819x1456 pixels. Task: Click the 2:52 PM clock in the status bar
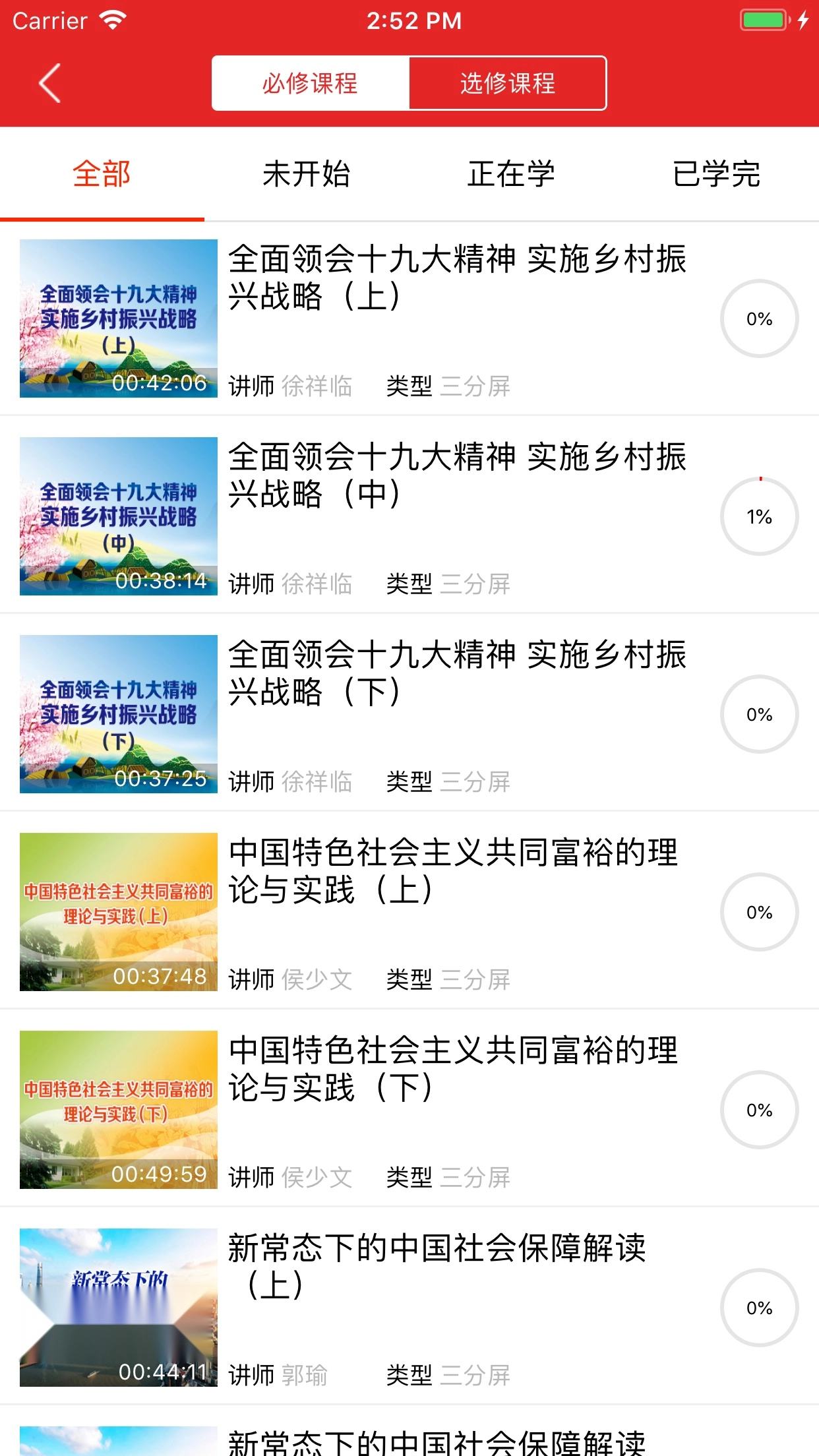pyautogui.click(x=409, y=20)
